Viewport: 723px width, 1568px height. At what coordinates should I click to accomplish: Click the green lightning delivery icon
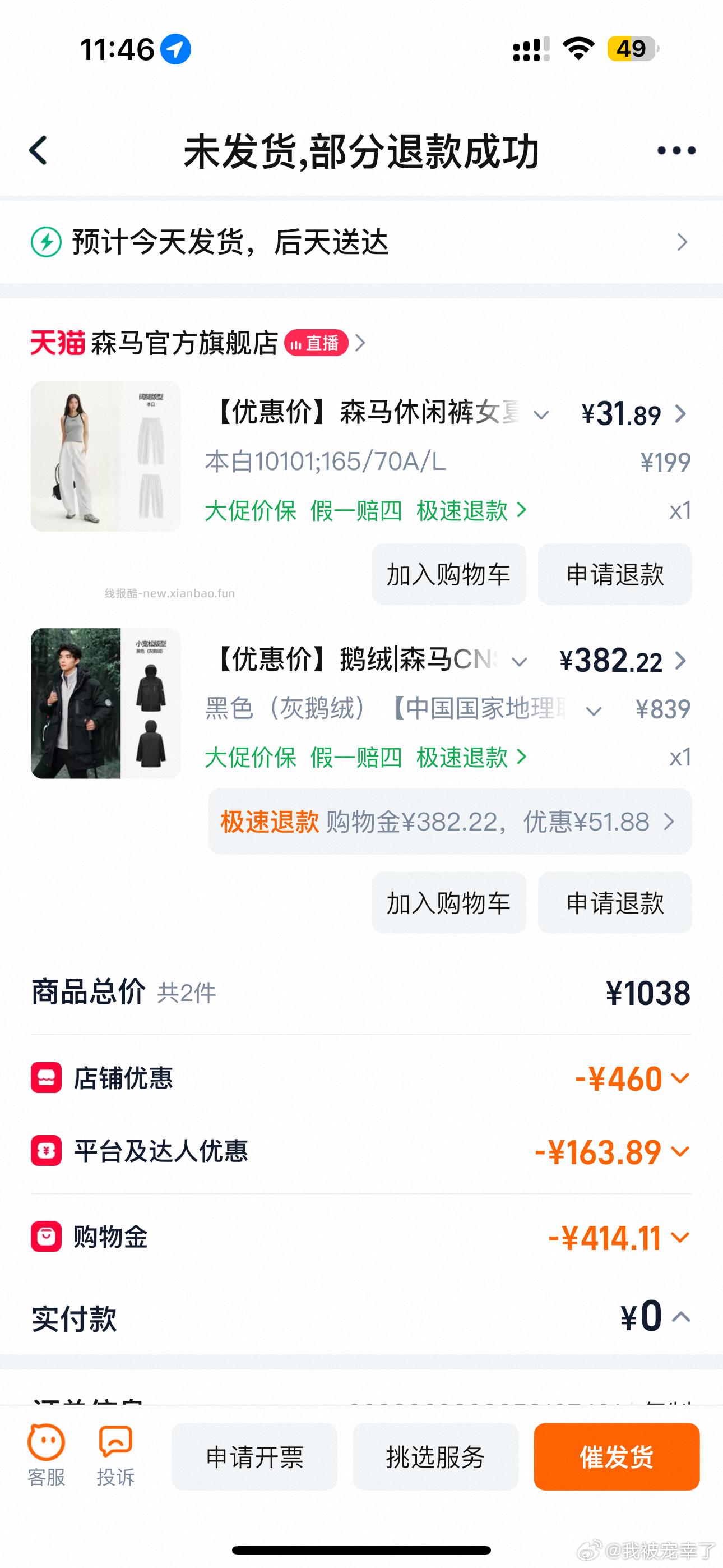(x=47, y=242)
